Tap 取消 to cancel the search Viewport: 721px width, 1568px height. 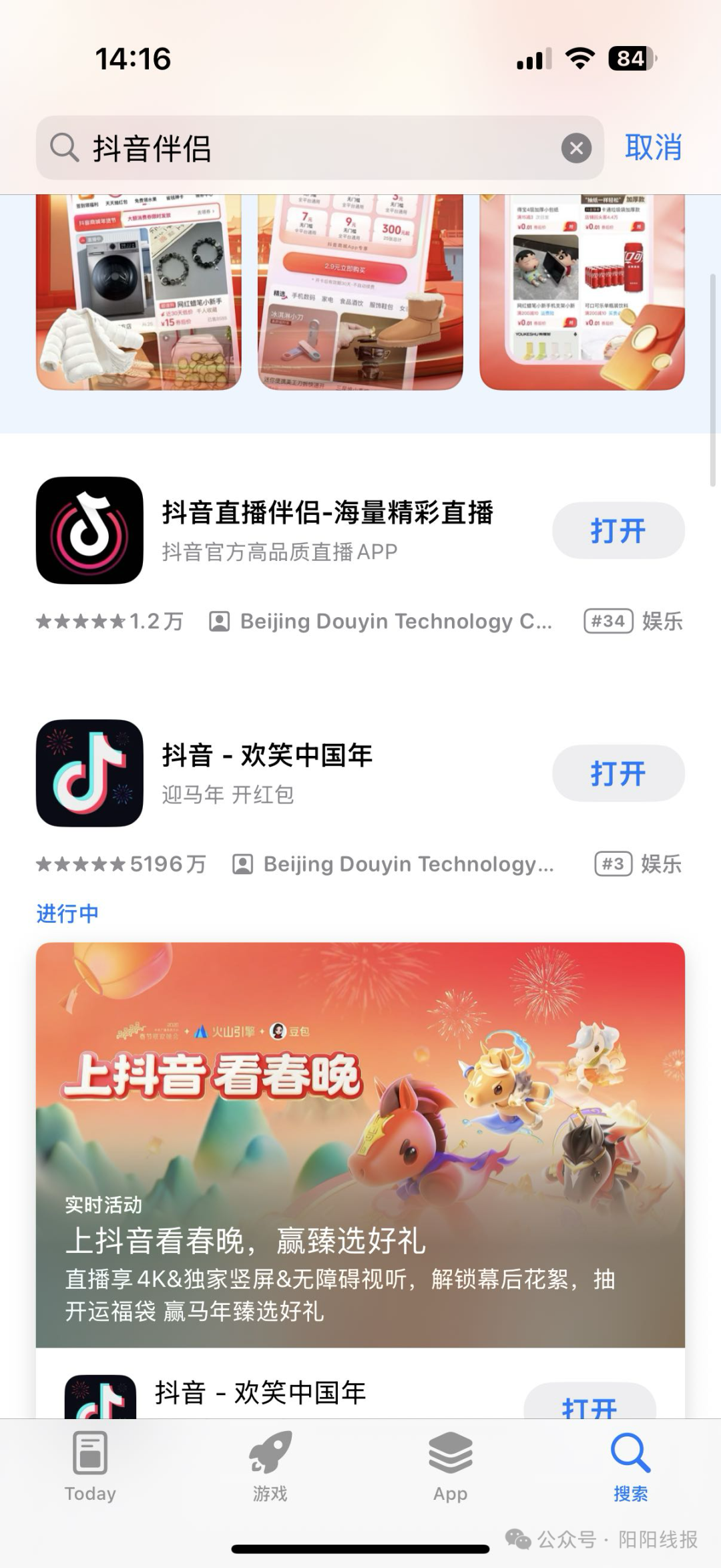(x=654, y=148)
